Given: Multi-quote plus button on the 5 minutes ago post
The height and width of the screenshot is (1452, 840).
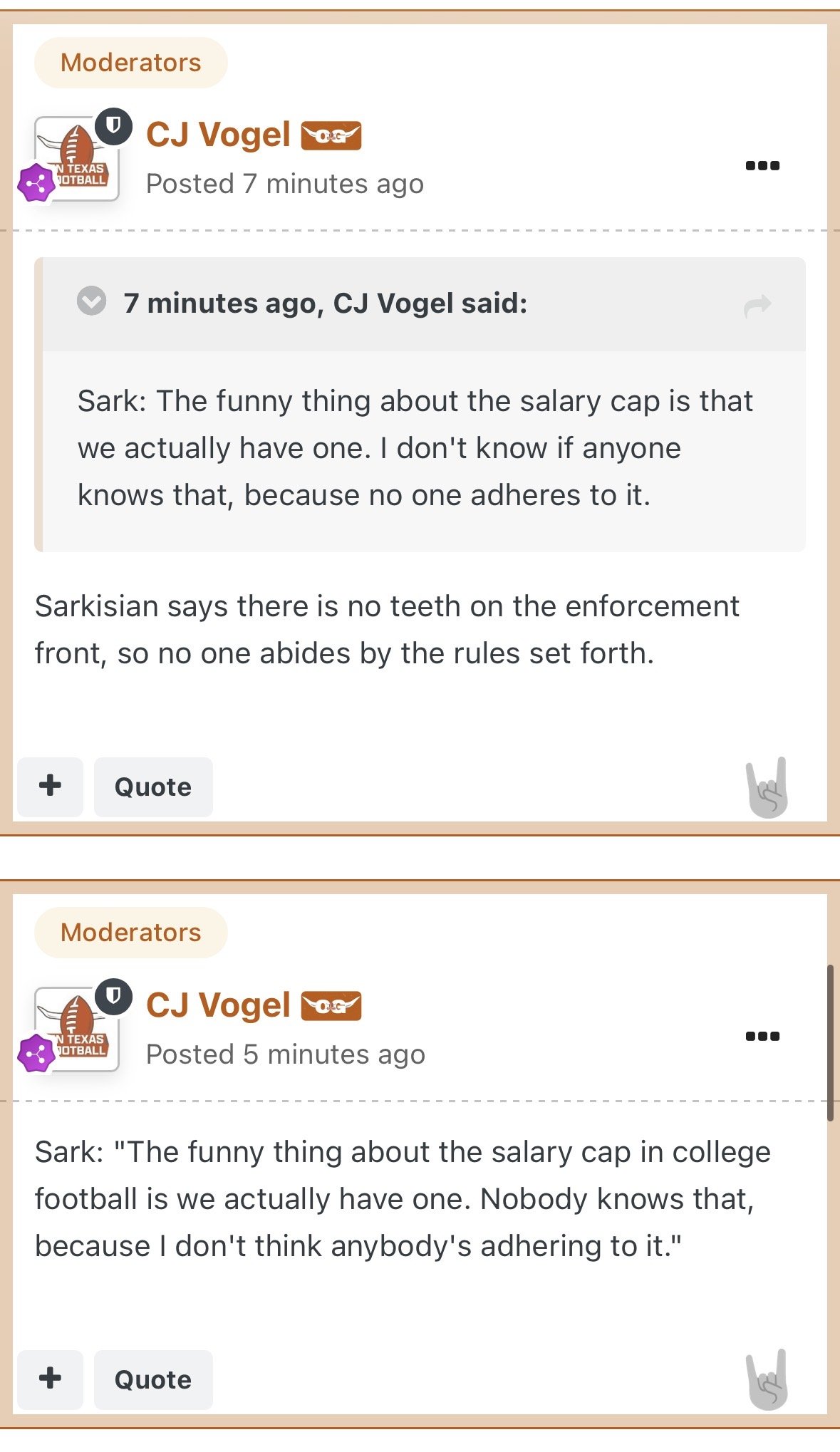Looking at the screenshot, I should click(50, 1379).
